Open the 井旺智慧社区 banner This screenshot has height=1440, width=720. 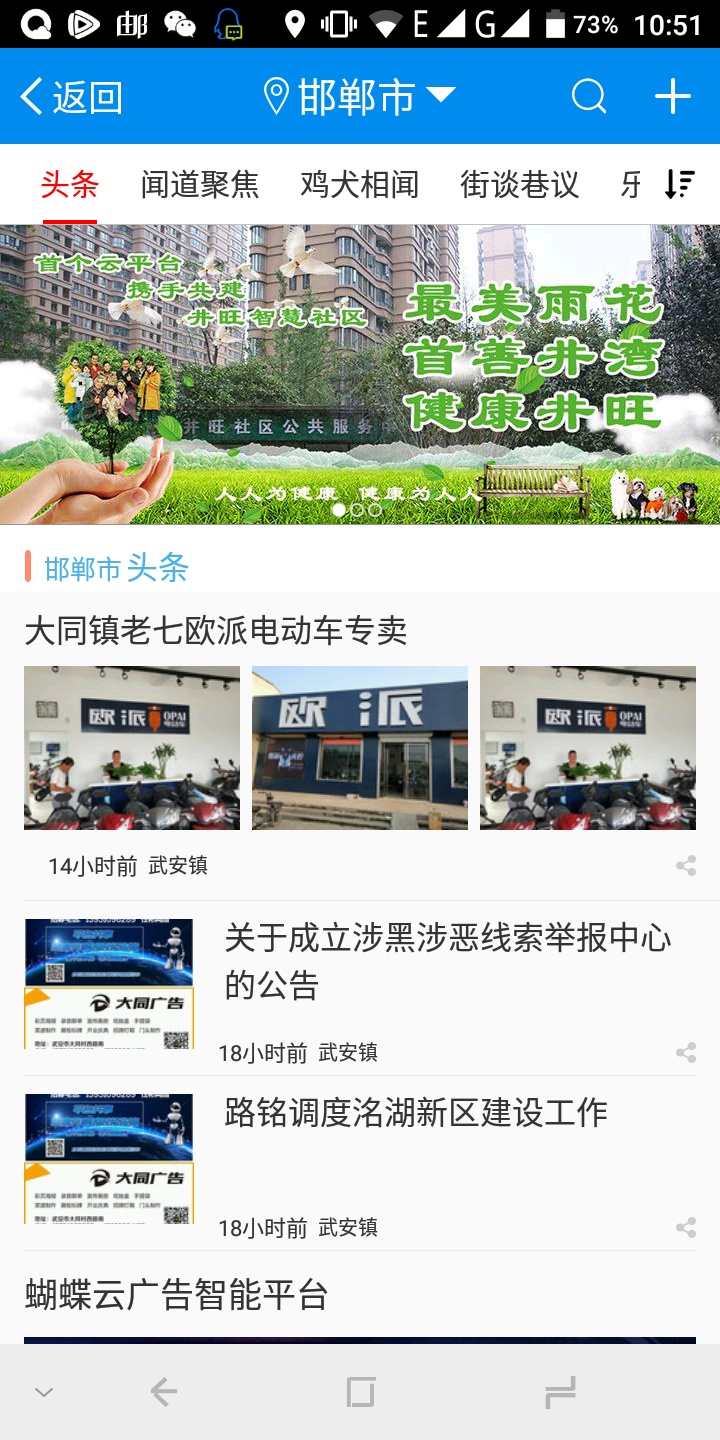[360, 374]
